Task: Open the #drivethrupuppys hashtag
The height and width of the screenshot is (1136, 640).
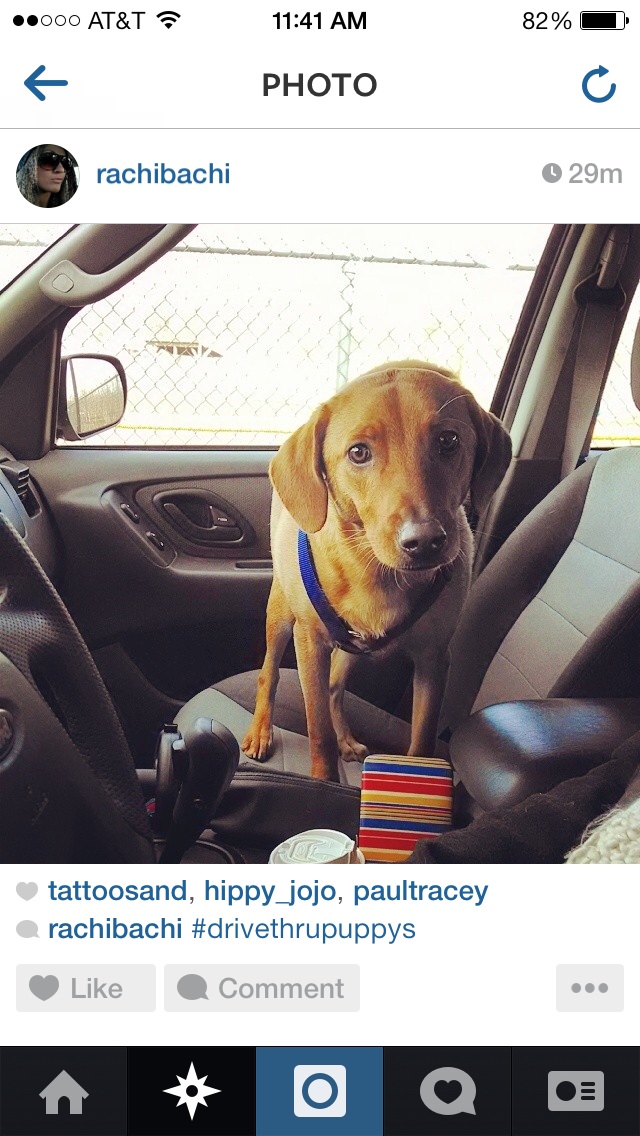Action: click(302, 929)
